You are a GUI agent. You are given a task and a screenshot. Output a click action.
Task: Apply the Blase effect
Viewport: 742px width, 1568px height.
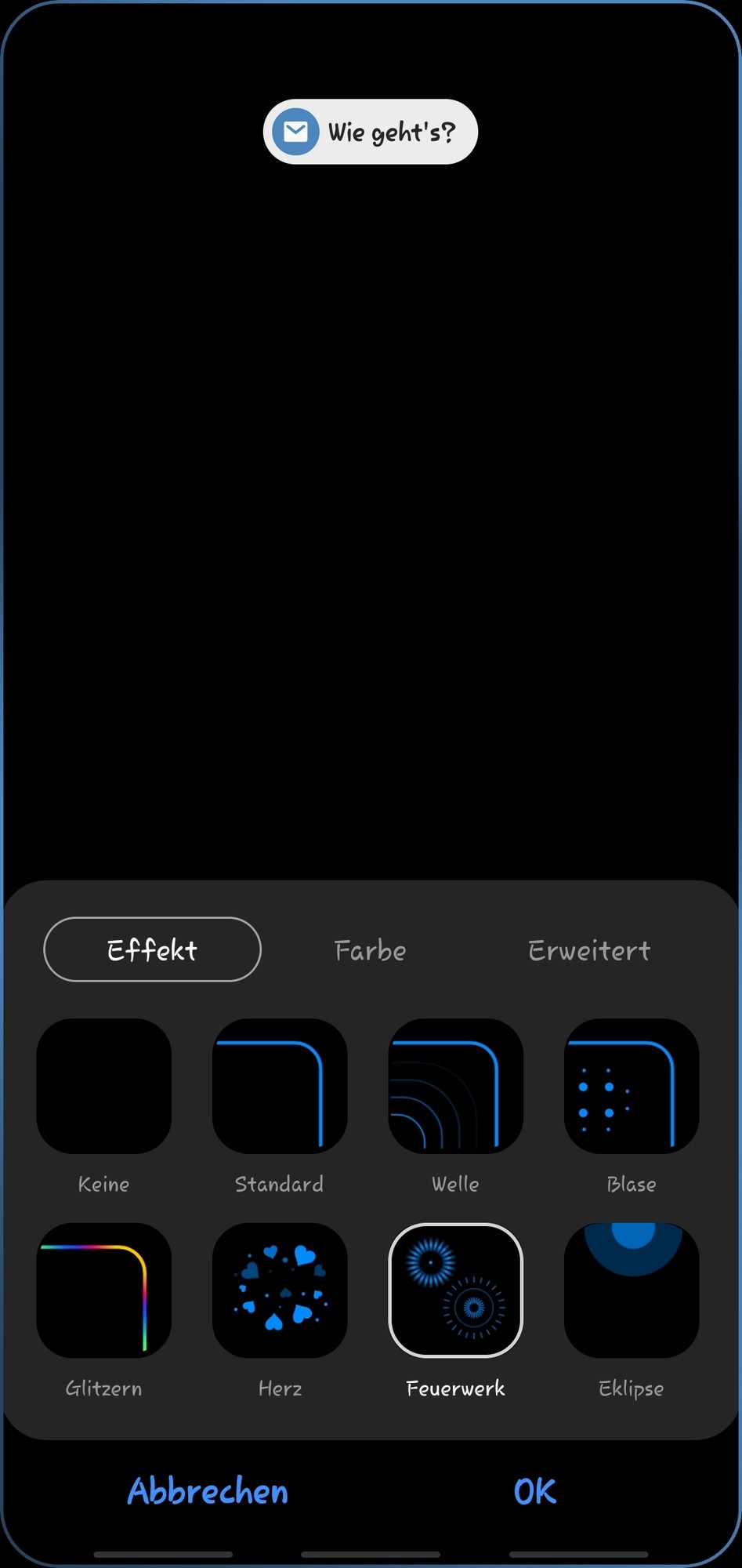(x=632, y=1086)
